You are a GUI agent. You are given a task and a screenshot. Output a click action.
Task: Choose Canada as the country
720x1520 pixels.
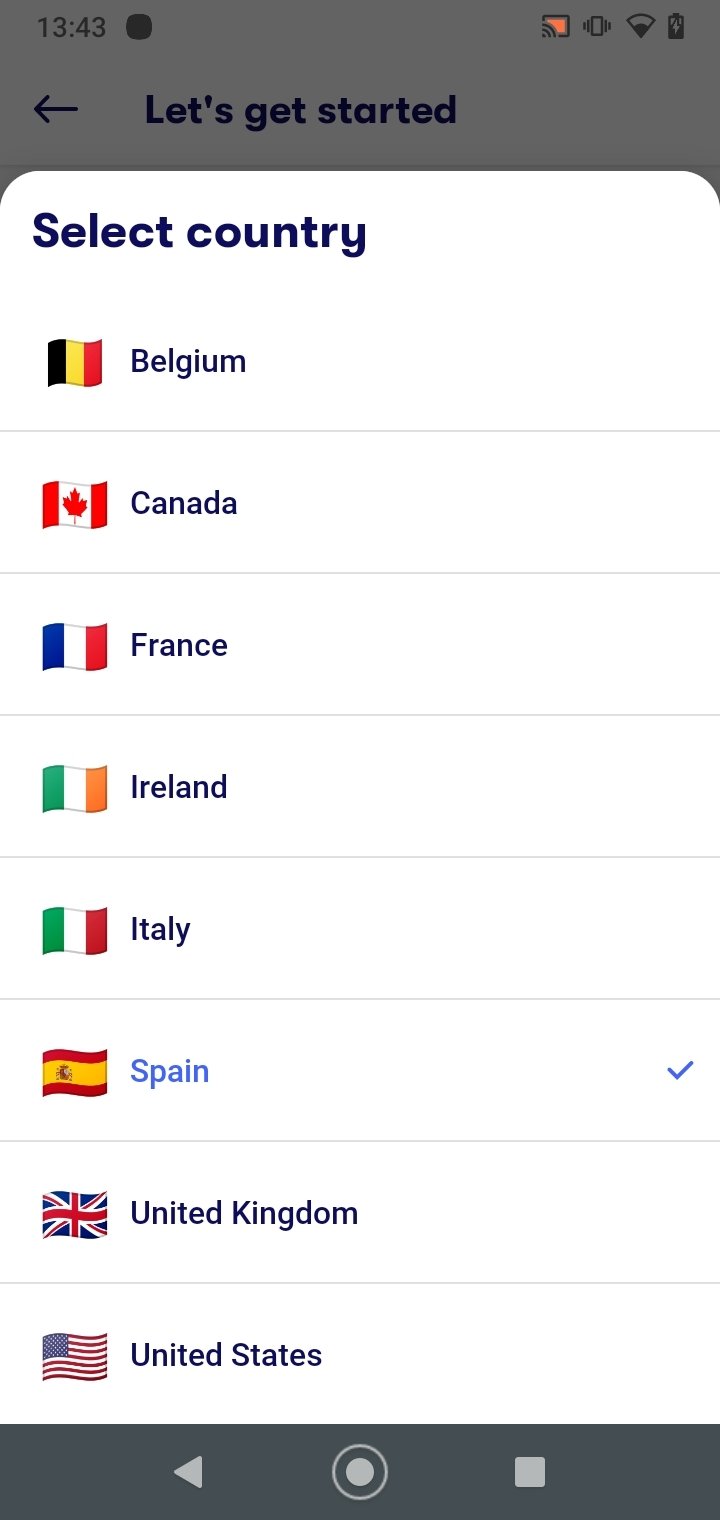[x=360, y=503]
